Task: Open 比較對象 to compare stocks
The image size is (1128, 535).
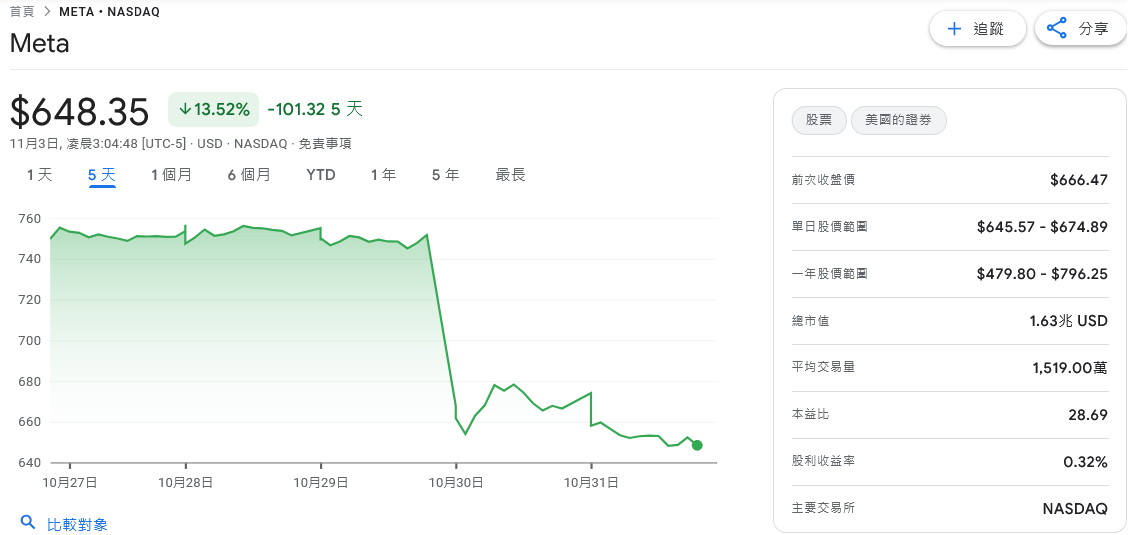Action: point(65,524)
